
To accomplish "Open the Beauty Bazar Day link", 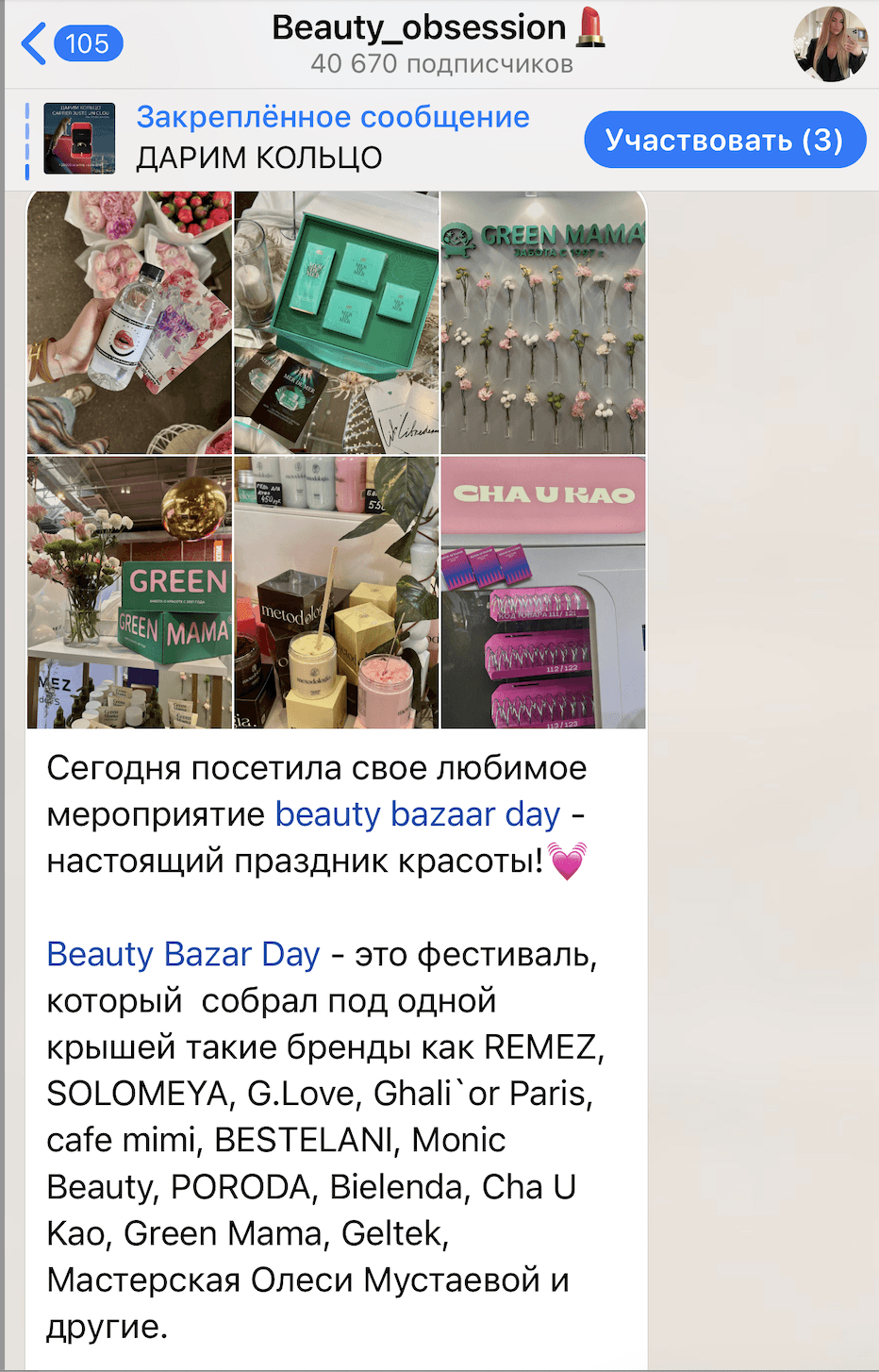I will coord(183,954).
